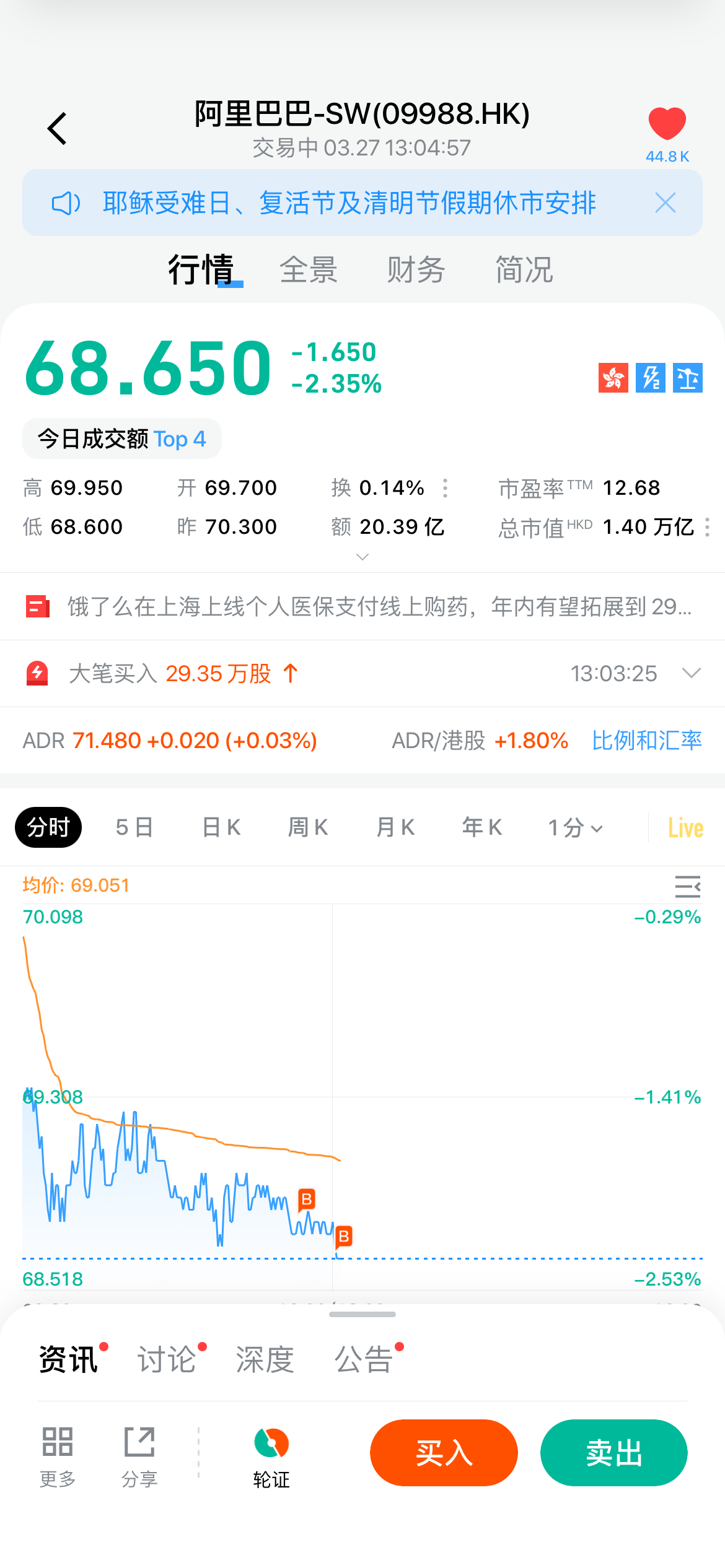Switch chart to 周K
Image resolution: width=725 pixels, height=1568 pixels.
point(308,827)
